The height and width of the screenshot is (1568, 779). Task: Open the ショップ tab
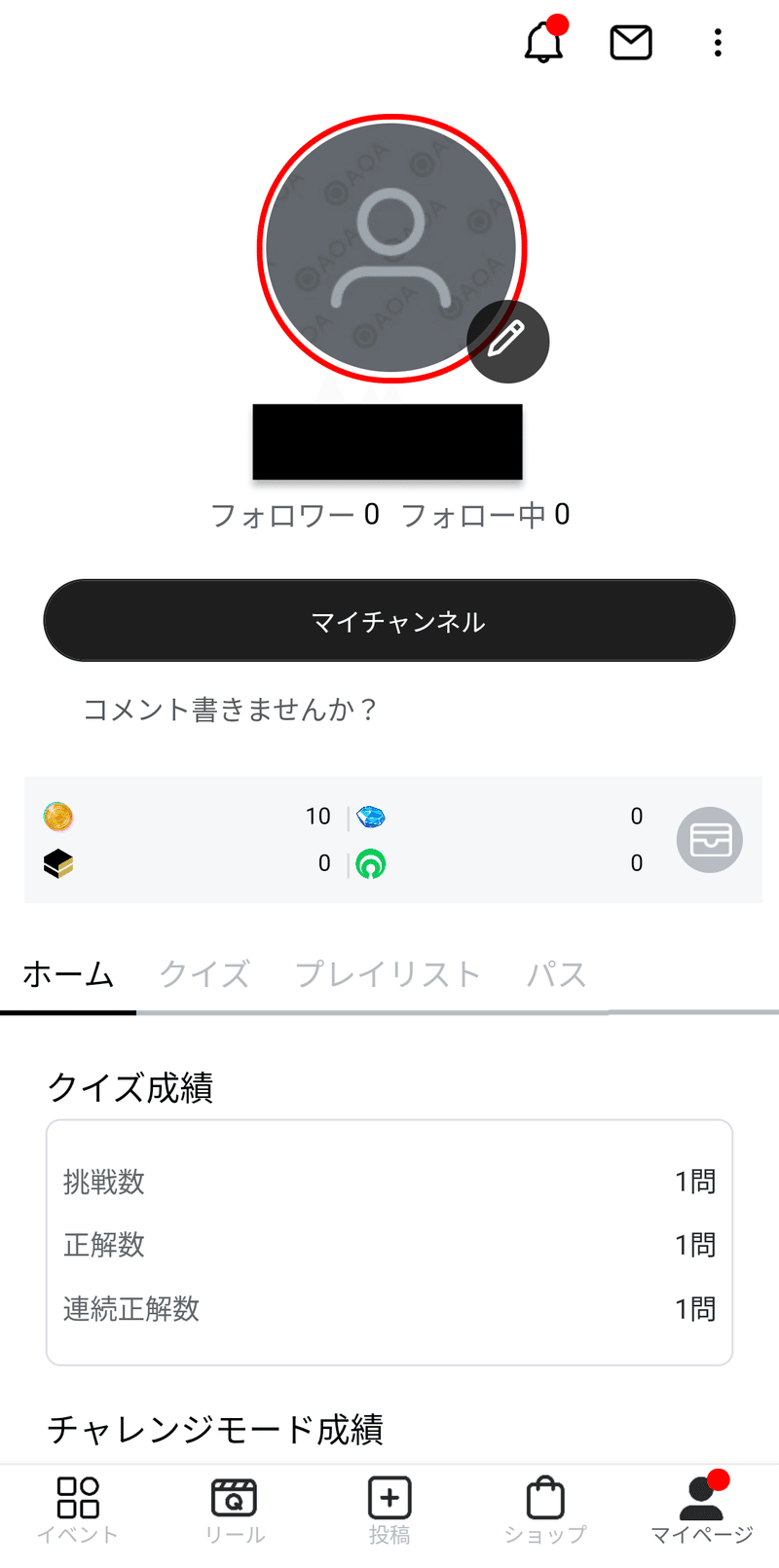pos(545,1511)
